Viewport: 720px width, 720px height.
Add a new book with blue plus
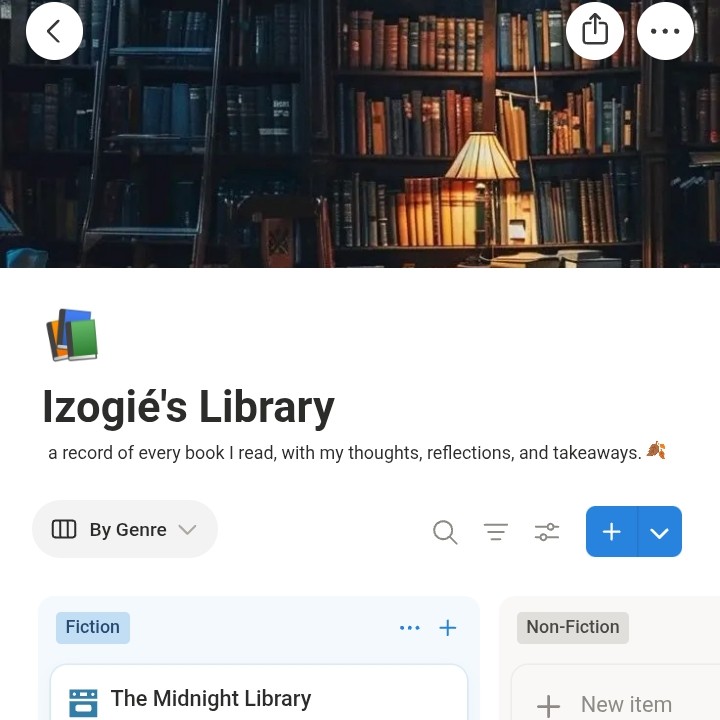(x=611, y=531)
